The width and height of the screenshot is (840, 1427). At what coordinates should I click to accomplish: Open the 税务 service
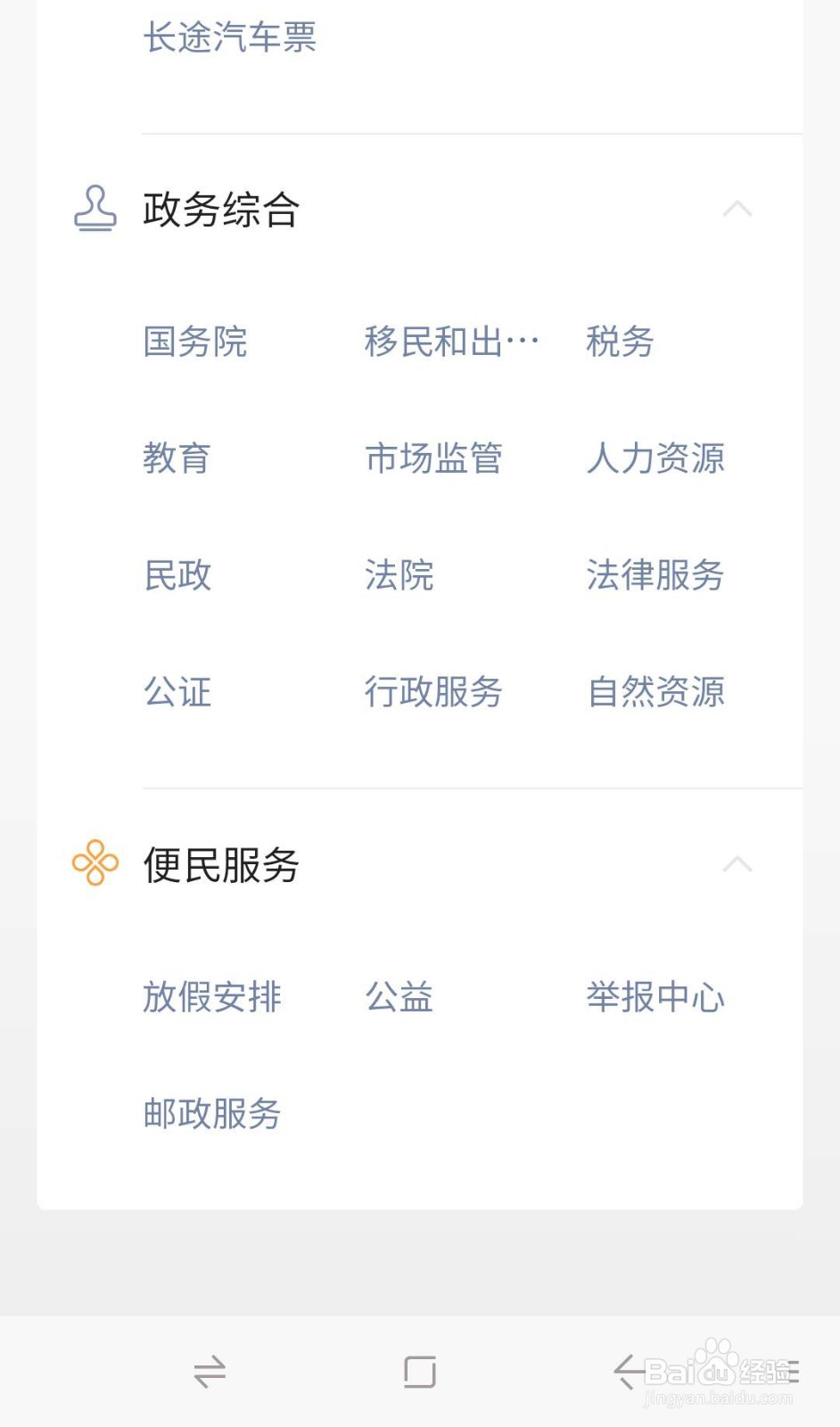point(620,342)
